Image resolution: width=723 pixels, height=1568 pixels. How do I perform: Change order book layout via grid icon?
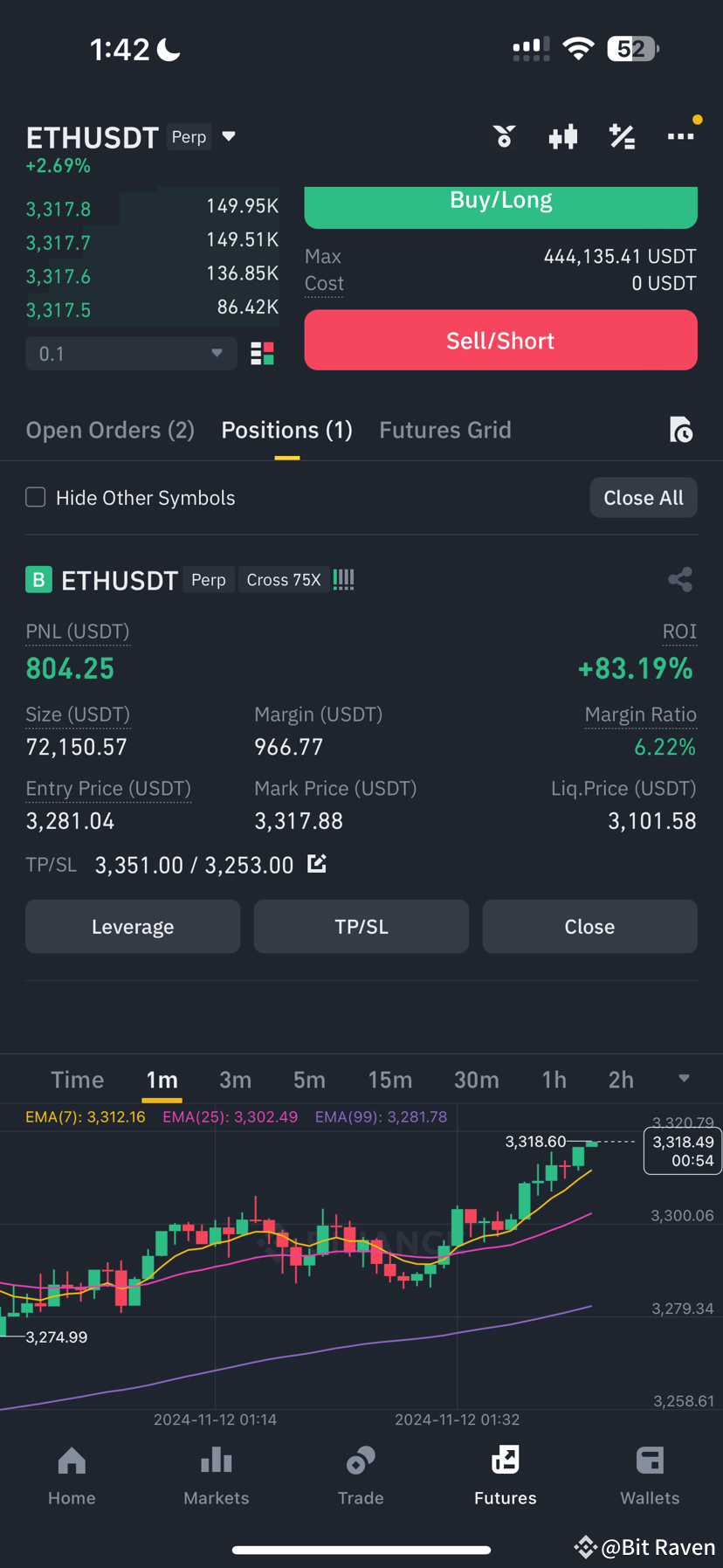pyautogui.click(x=261, y=353)
